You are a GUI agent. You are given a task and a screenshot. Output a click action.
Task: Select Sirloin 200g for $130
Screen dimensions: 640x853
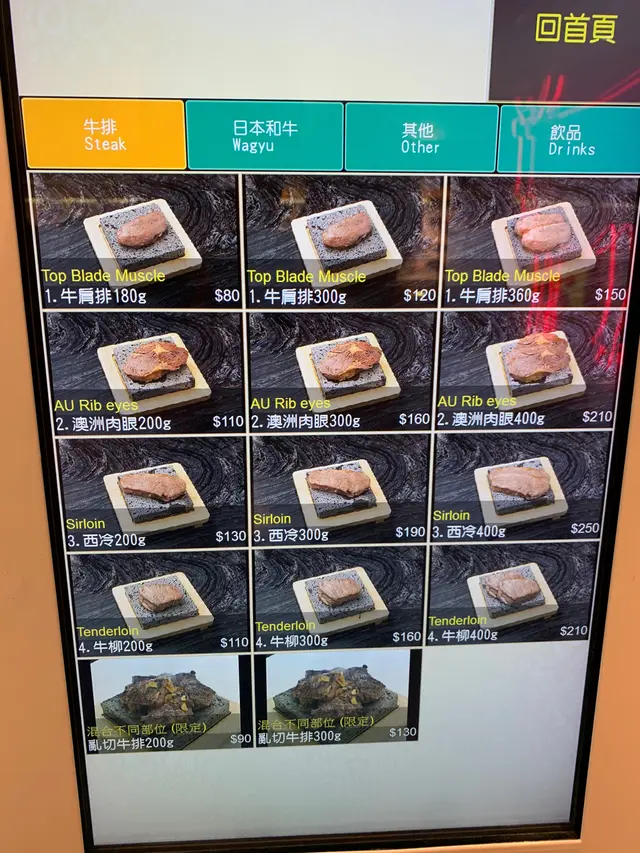pyautogui.click(x=151, y=492)
